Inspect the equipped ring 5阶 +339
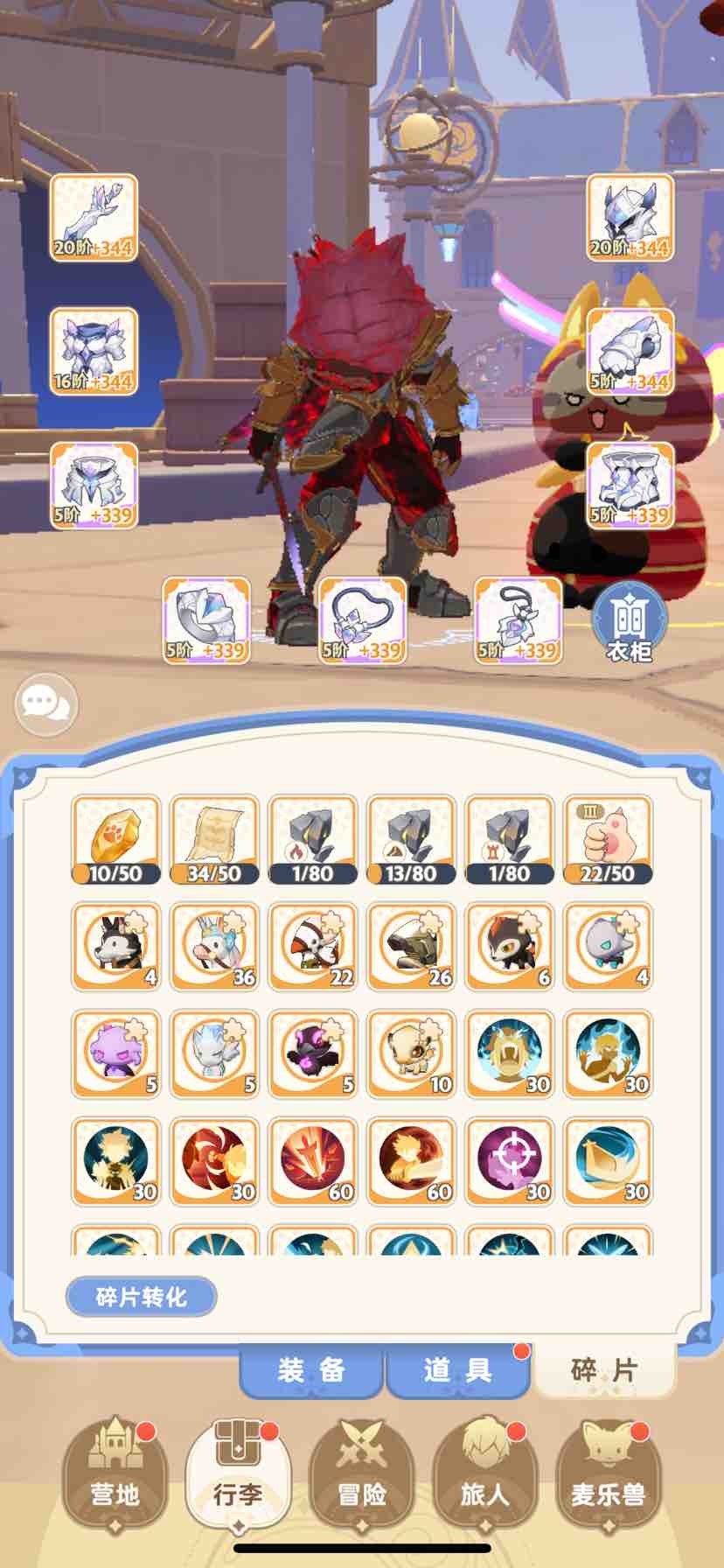The height and width of the screenshot is (1568, 724). 206,620
